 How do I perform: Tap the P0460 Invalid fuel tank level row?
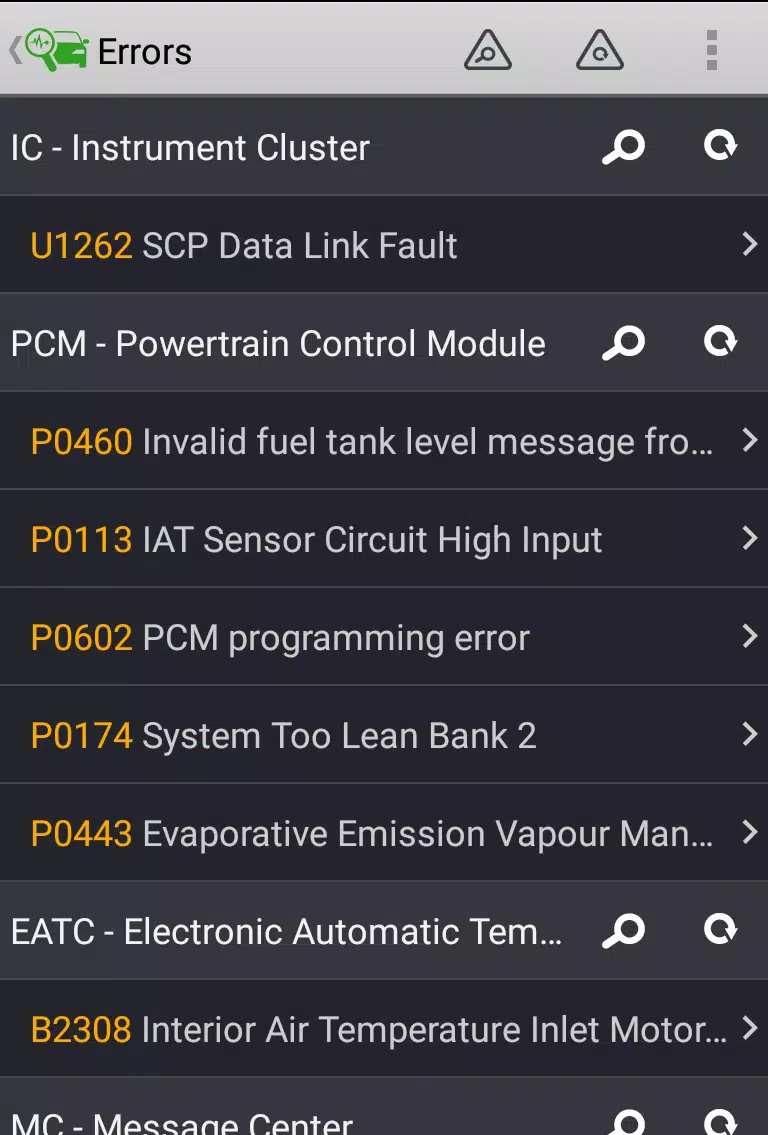(384, 441)
